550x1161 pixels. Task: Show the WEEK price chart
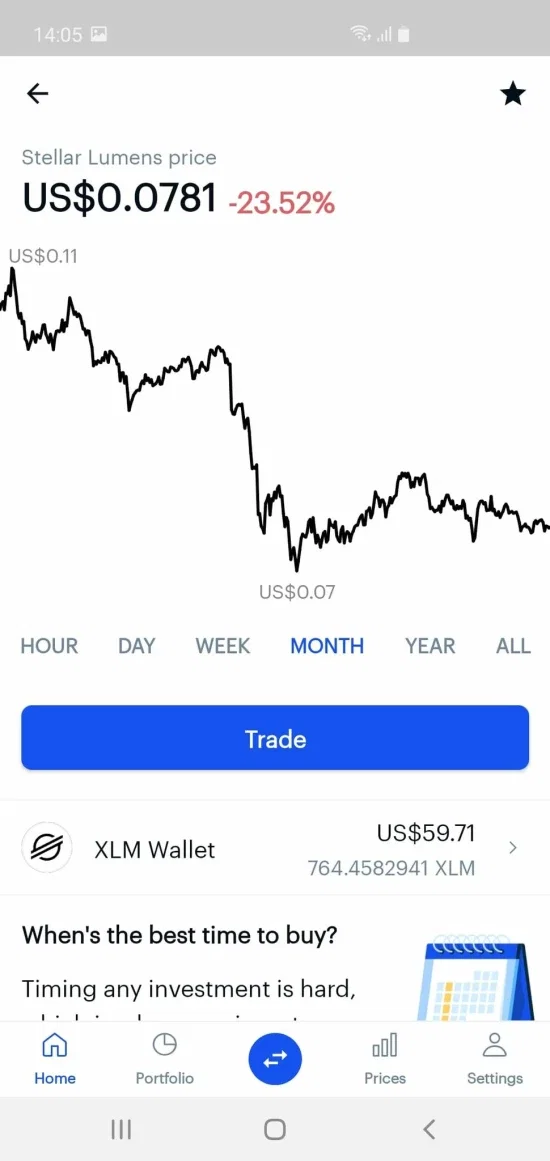223,646
